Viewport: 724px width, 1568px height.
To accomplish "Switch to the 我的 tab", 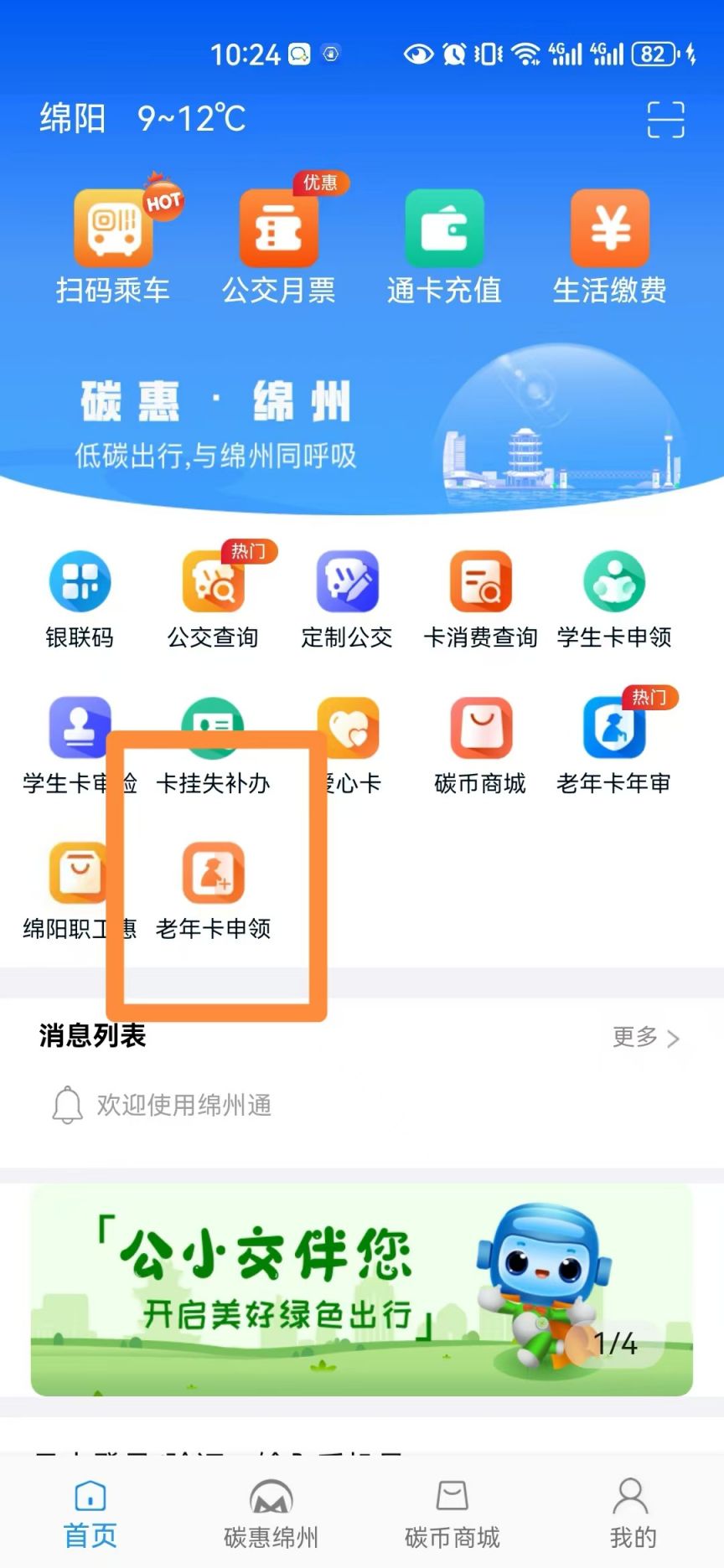I will [x=633, y=1513].
